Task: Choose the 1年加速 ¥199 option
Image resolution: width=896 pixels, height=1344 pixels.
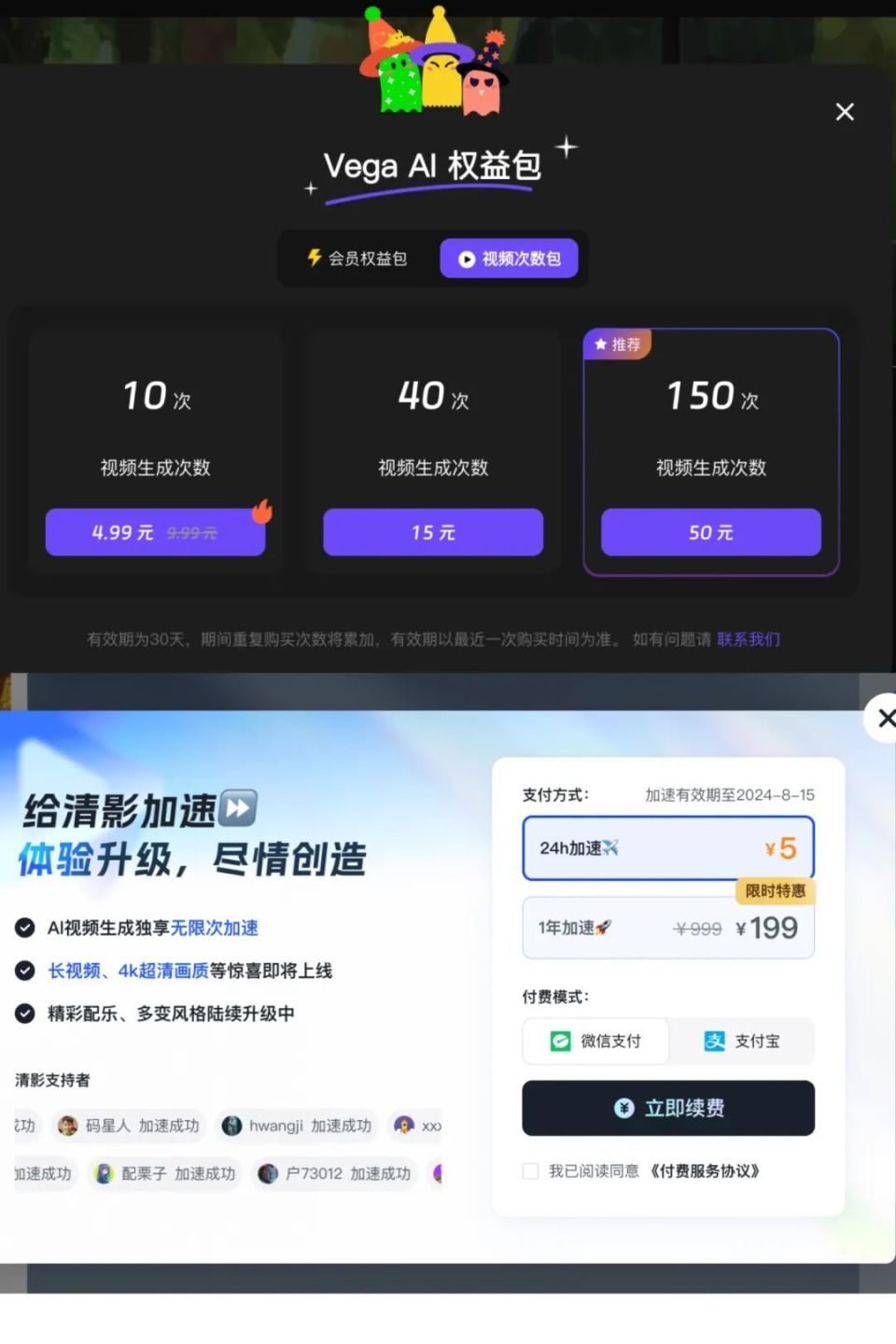Action: click(668, 928)
